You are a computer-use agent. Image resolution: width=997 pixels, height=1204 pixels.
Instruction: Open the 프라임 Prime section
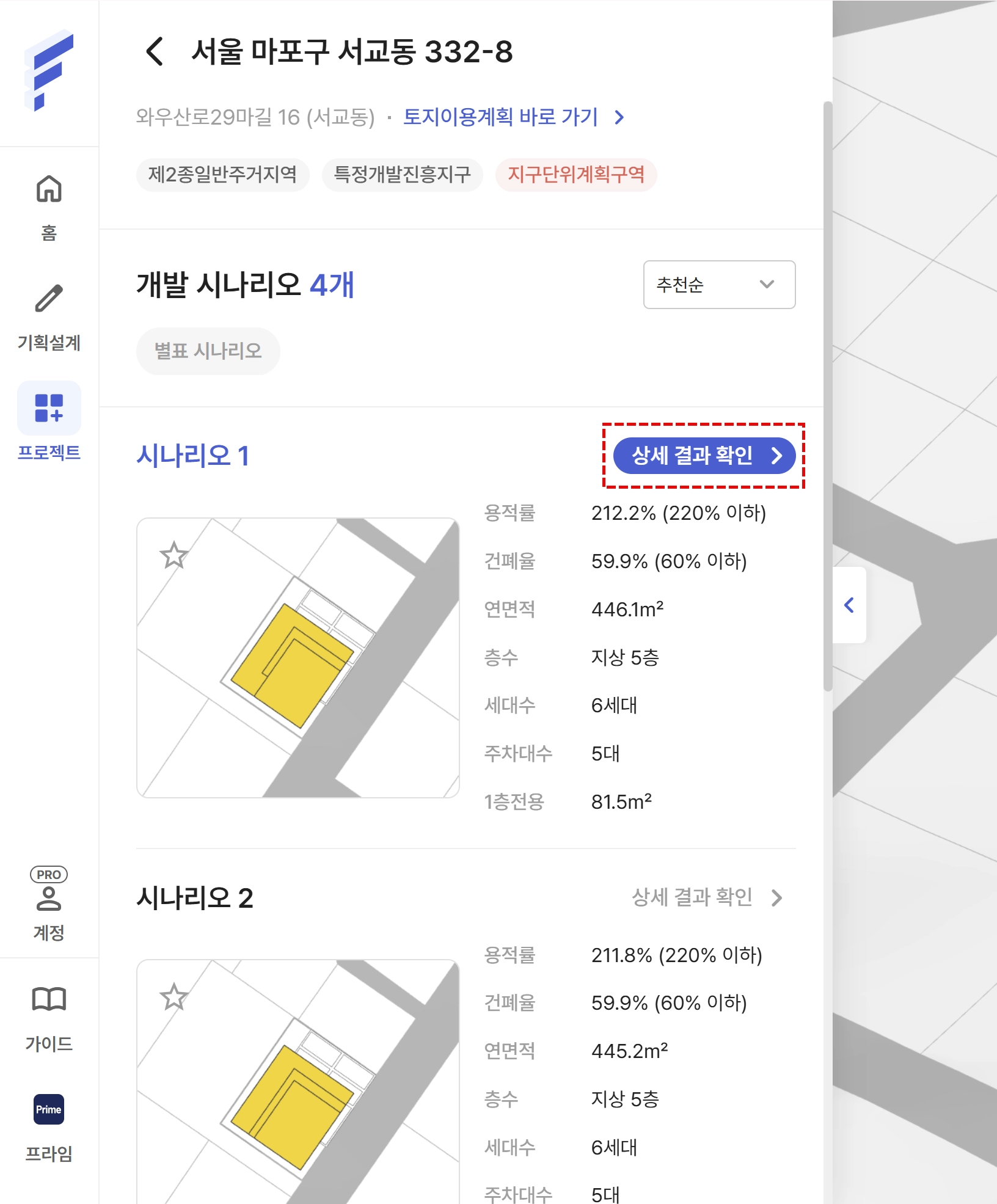pos(49,1128)
